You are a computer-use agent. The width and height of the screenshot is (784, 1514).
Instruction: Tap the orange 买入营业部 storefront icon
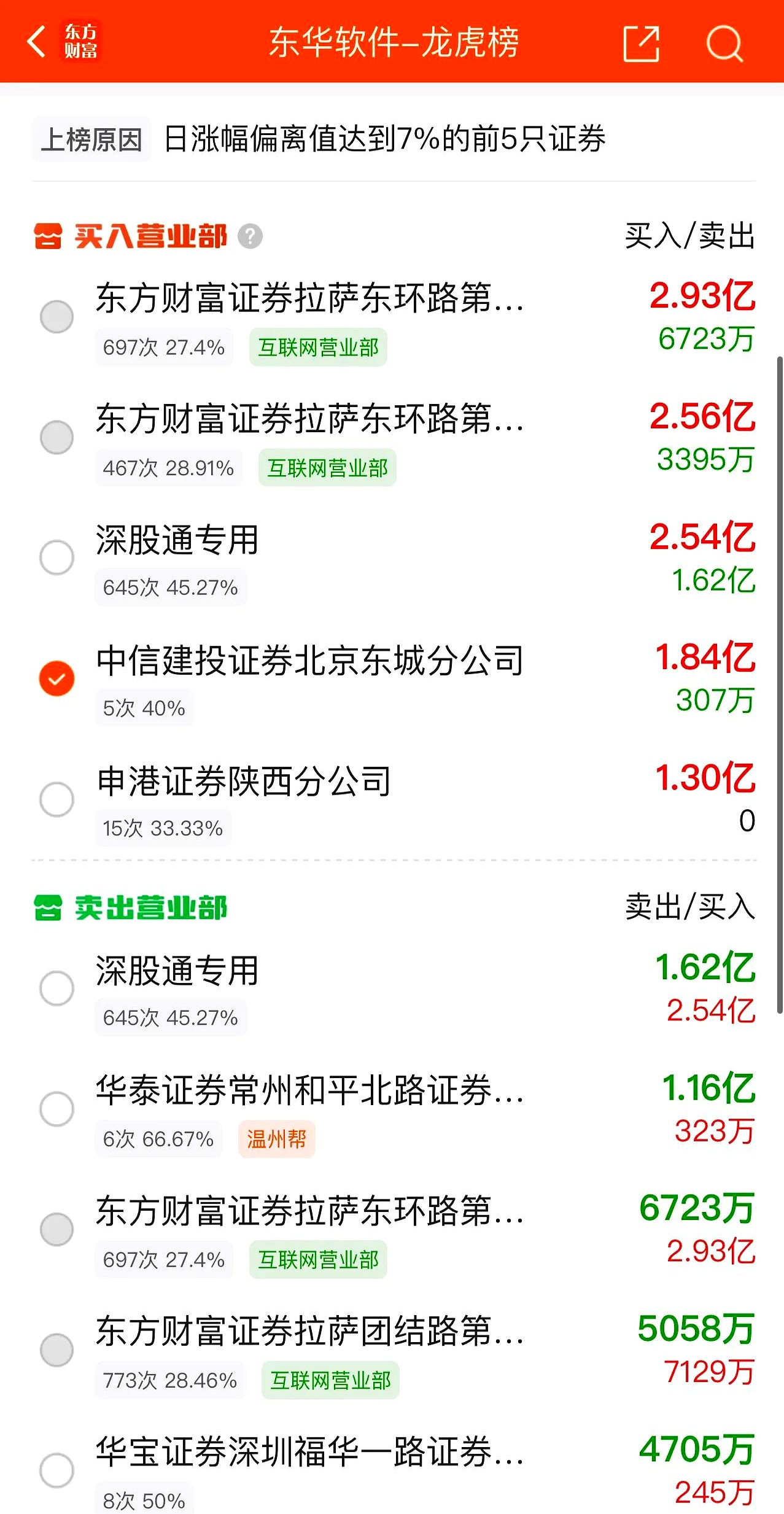49,235
